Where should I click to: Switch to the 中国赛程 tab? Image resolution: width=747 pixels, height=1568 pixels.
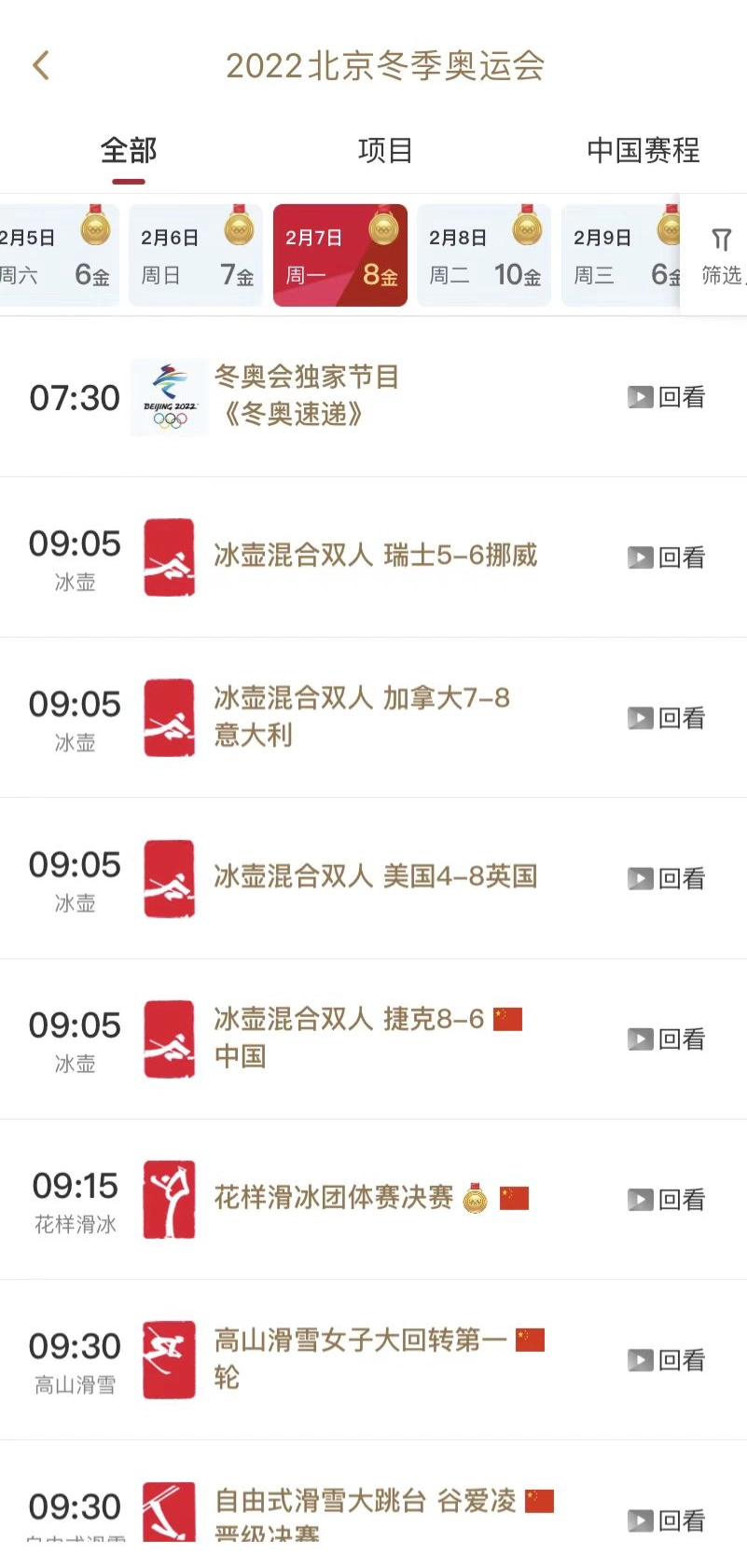[643, 150]
